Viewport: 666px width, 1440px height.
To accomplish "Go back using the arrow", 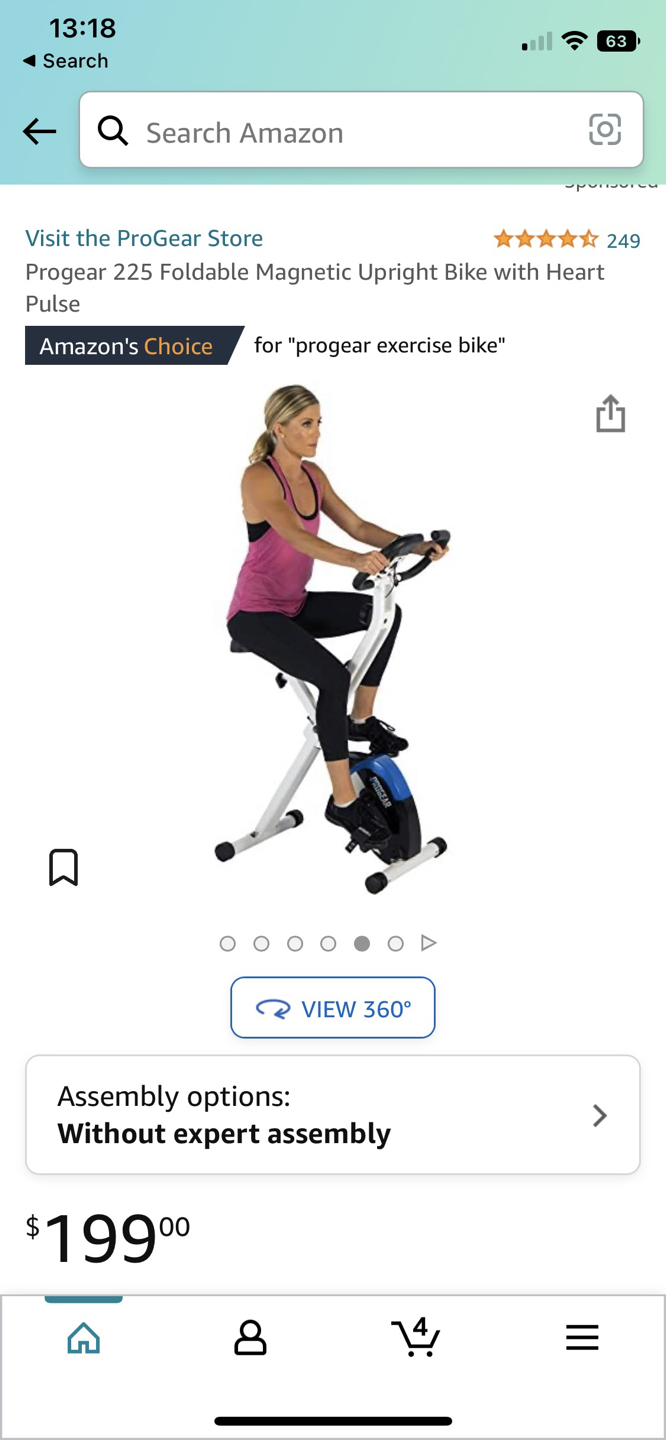I will point(39,131).
